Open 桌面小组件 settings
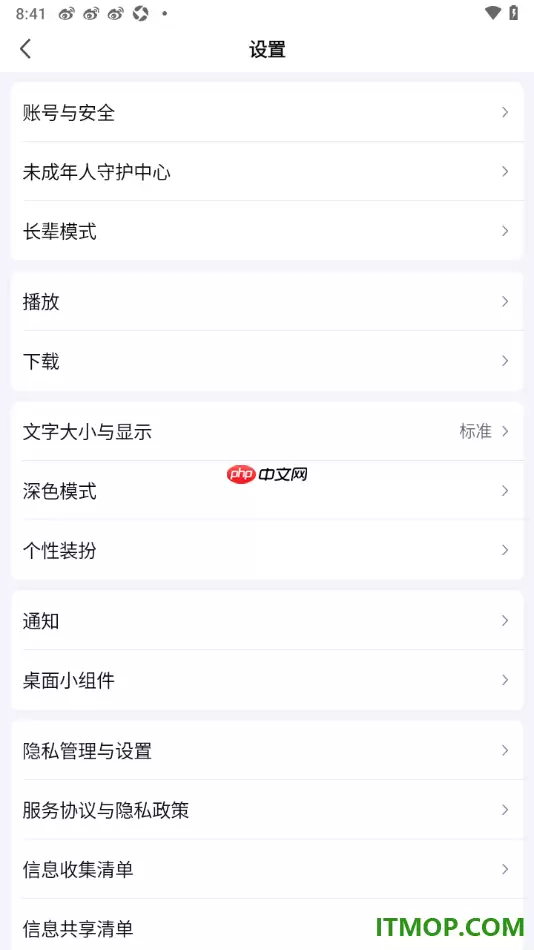The height and width of the screenshot is (950, 534). pyautogui.click(x=267, y=680)
